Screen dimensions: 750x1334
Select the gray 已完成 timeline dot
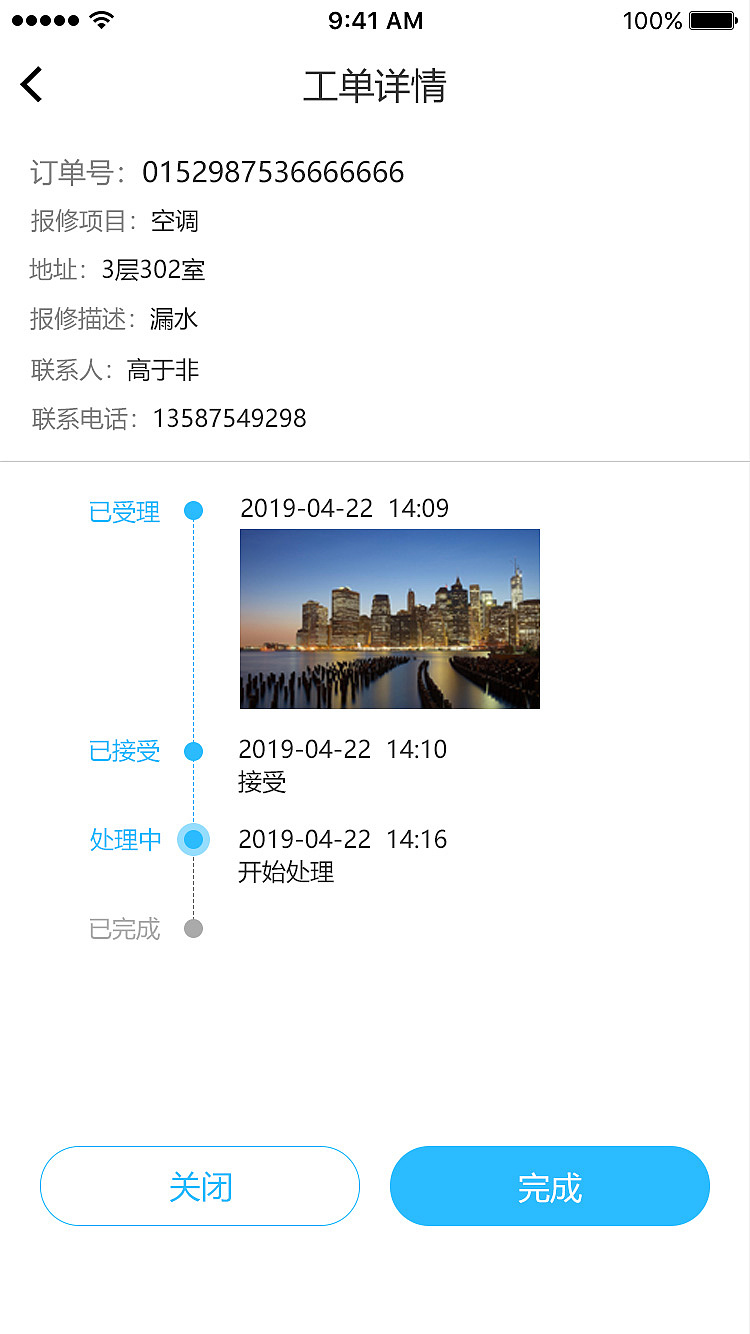click(x=193, y=928)
